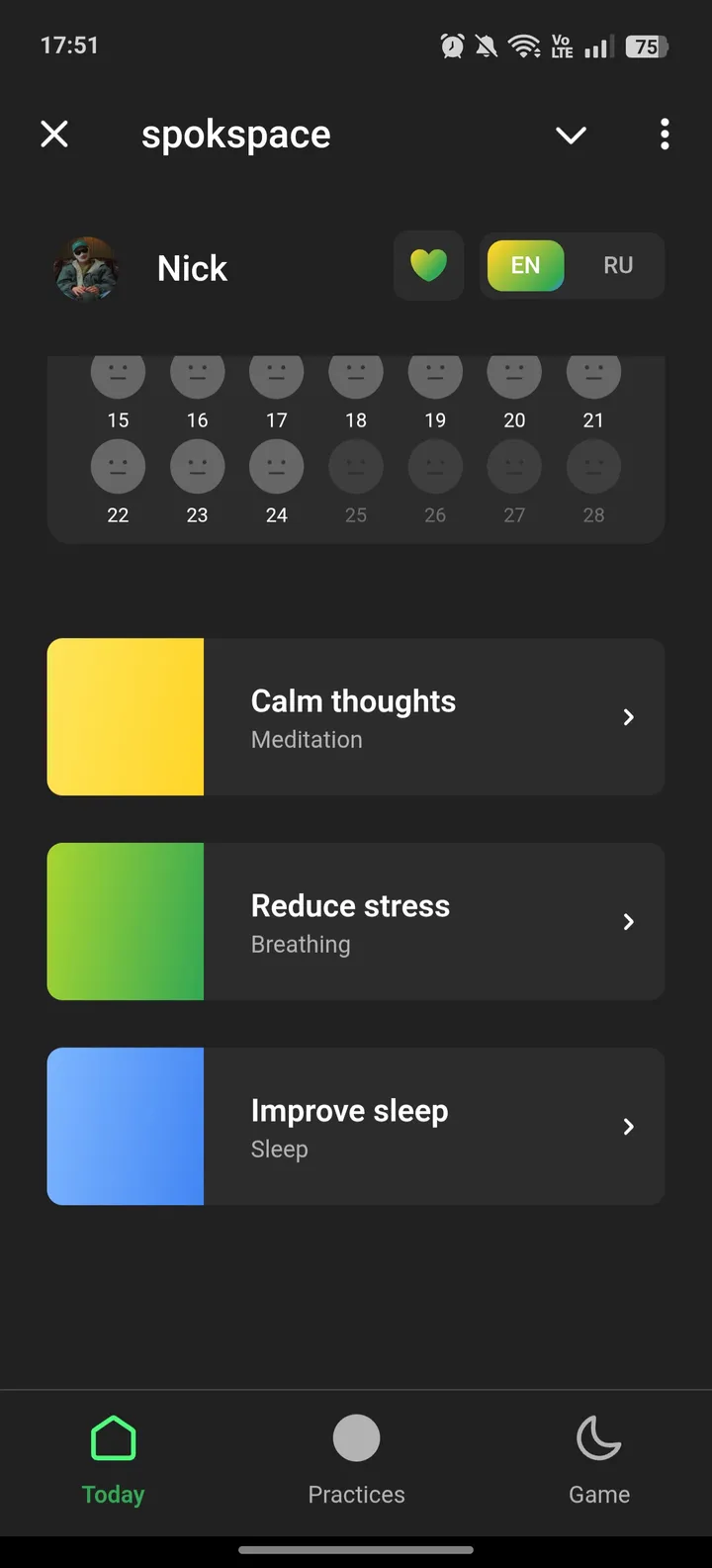Expand the dropdown chevron beside spokspace
This screenshot has height=1568, width=712.
pos(571,135)
